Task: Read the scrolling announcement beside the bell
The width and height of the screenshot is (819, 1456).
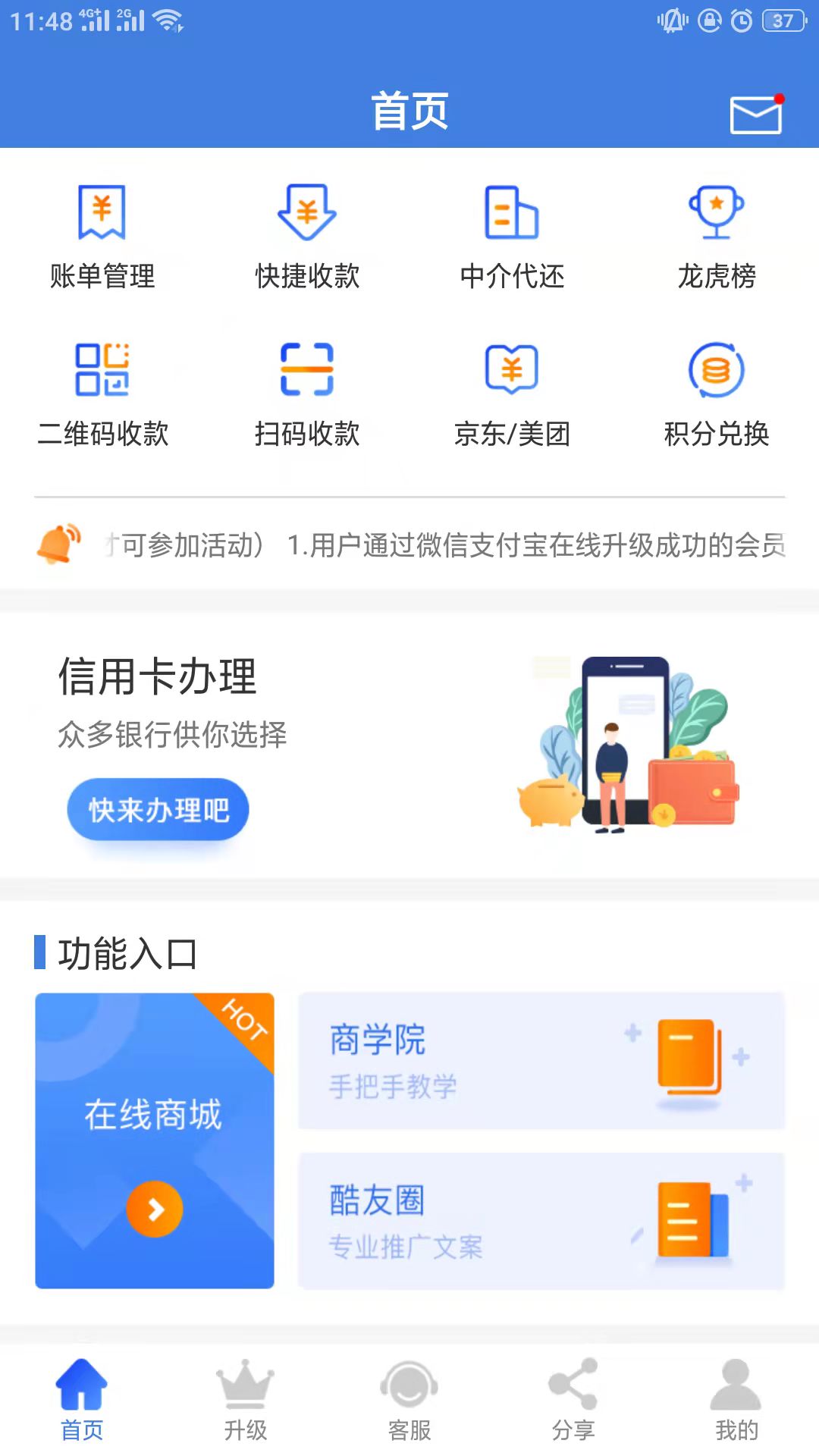Action: pos(444,544)
